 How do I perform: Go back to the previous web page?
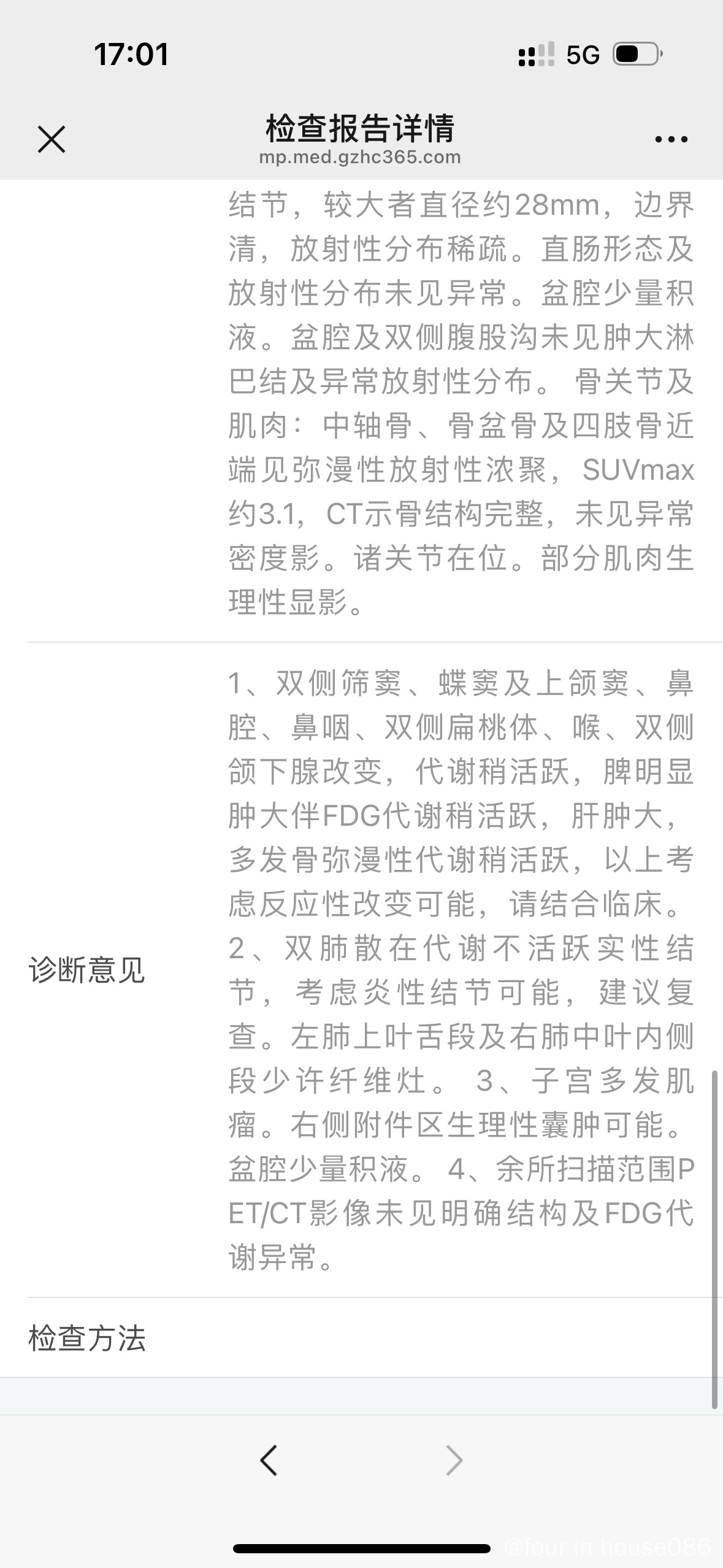pos(269,1460)
